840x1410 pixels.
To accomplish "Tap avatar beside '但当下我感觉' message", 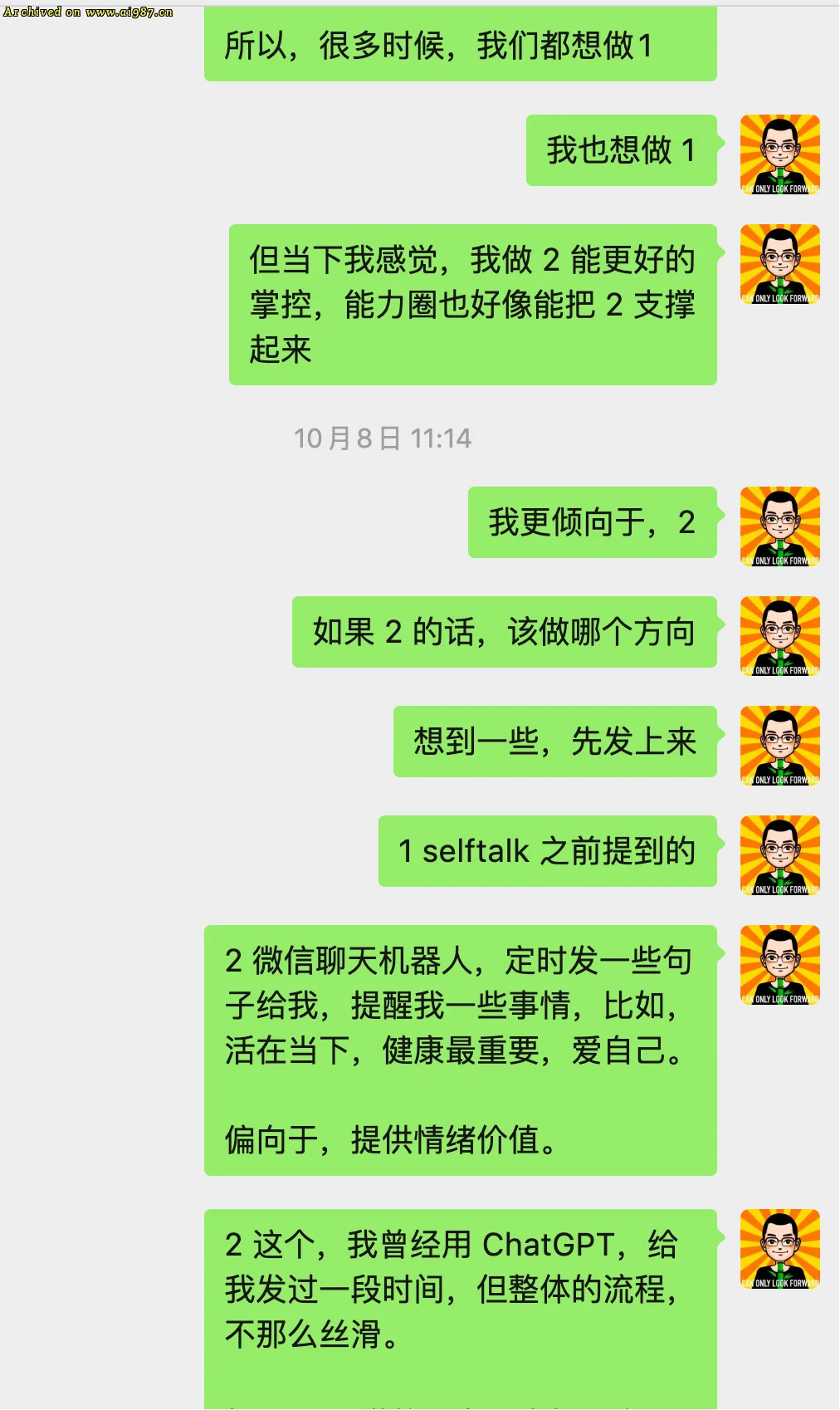I will [x=779, y=264].
